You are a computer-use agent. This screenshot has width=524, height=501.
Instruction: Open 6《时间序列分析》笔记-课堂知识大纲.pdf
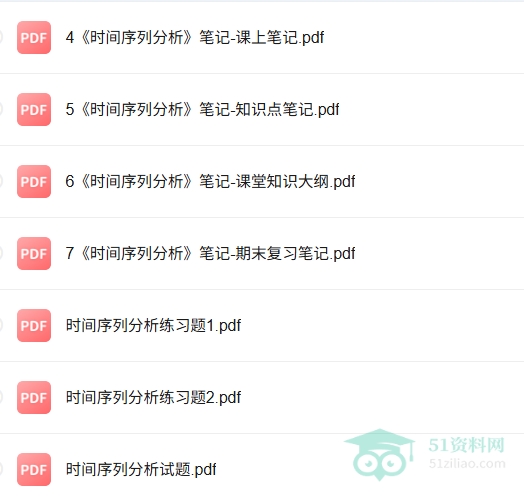[210, 181]
